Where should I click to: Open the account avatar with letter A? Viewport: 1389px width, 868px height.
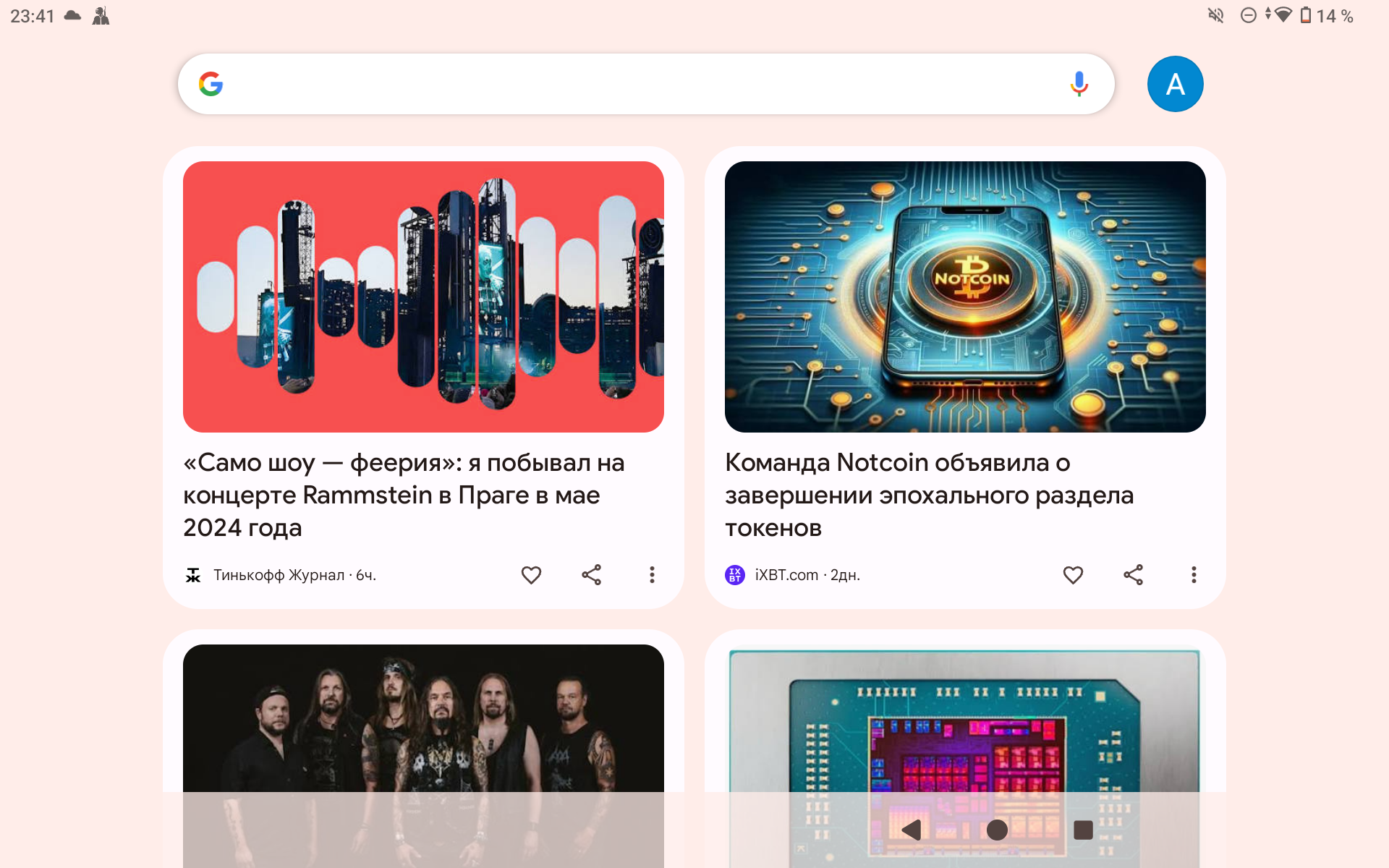[1175, 84]
